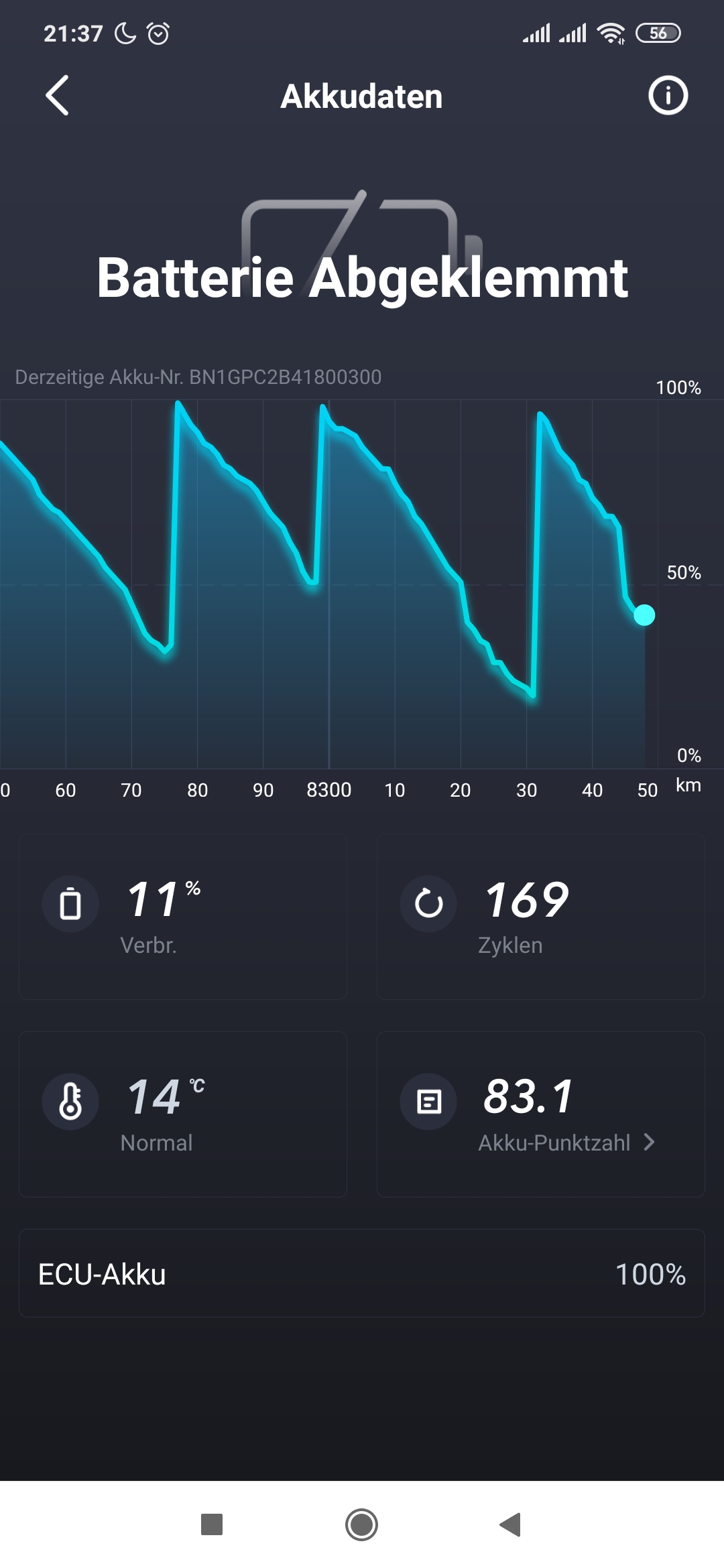Go back from Akkudaten screen

click(58, 96)
